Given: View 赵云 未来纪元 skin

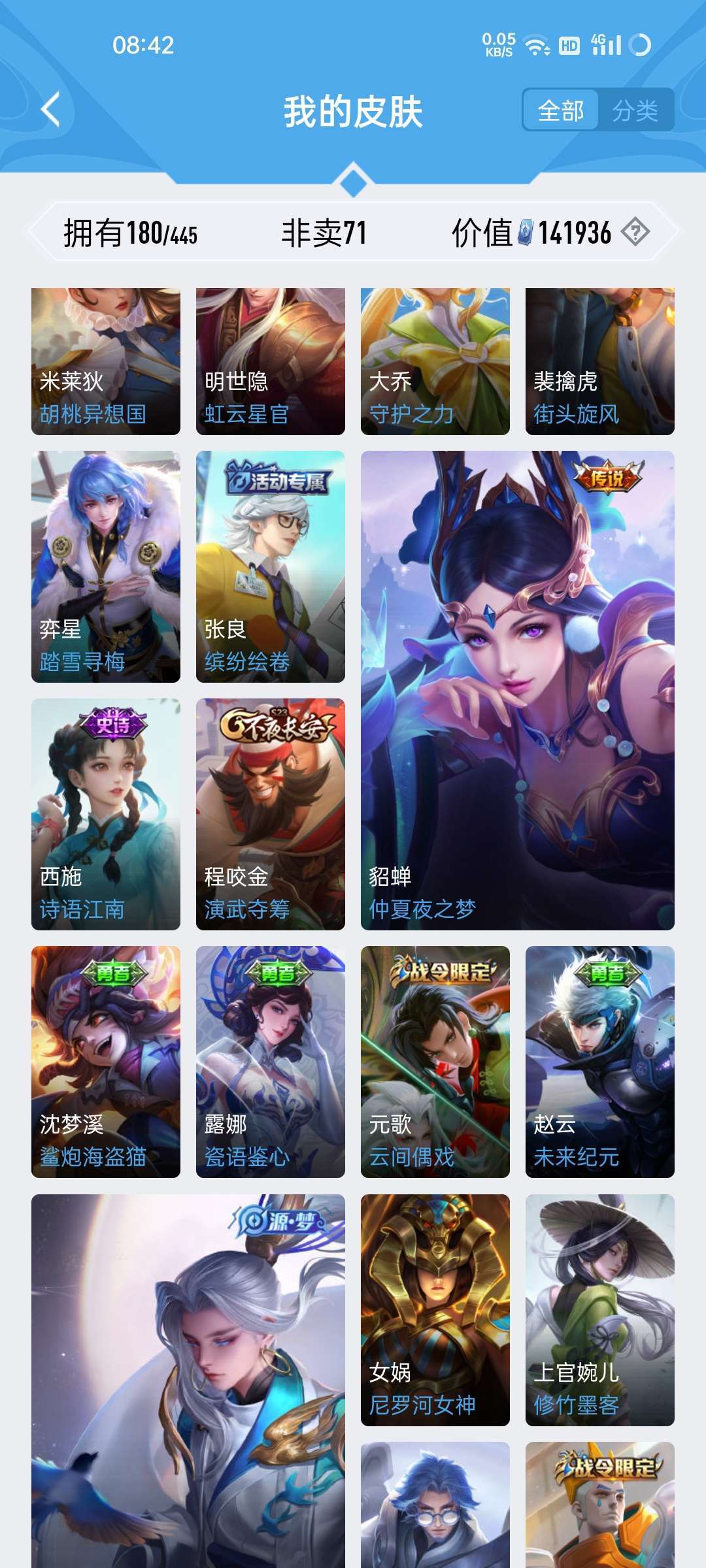Looking at the screenshot, I should pos(600,1062).
